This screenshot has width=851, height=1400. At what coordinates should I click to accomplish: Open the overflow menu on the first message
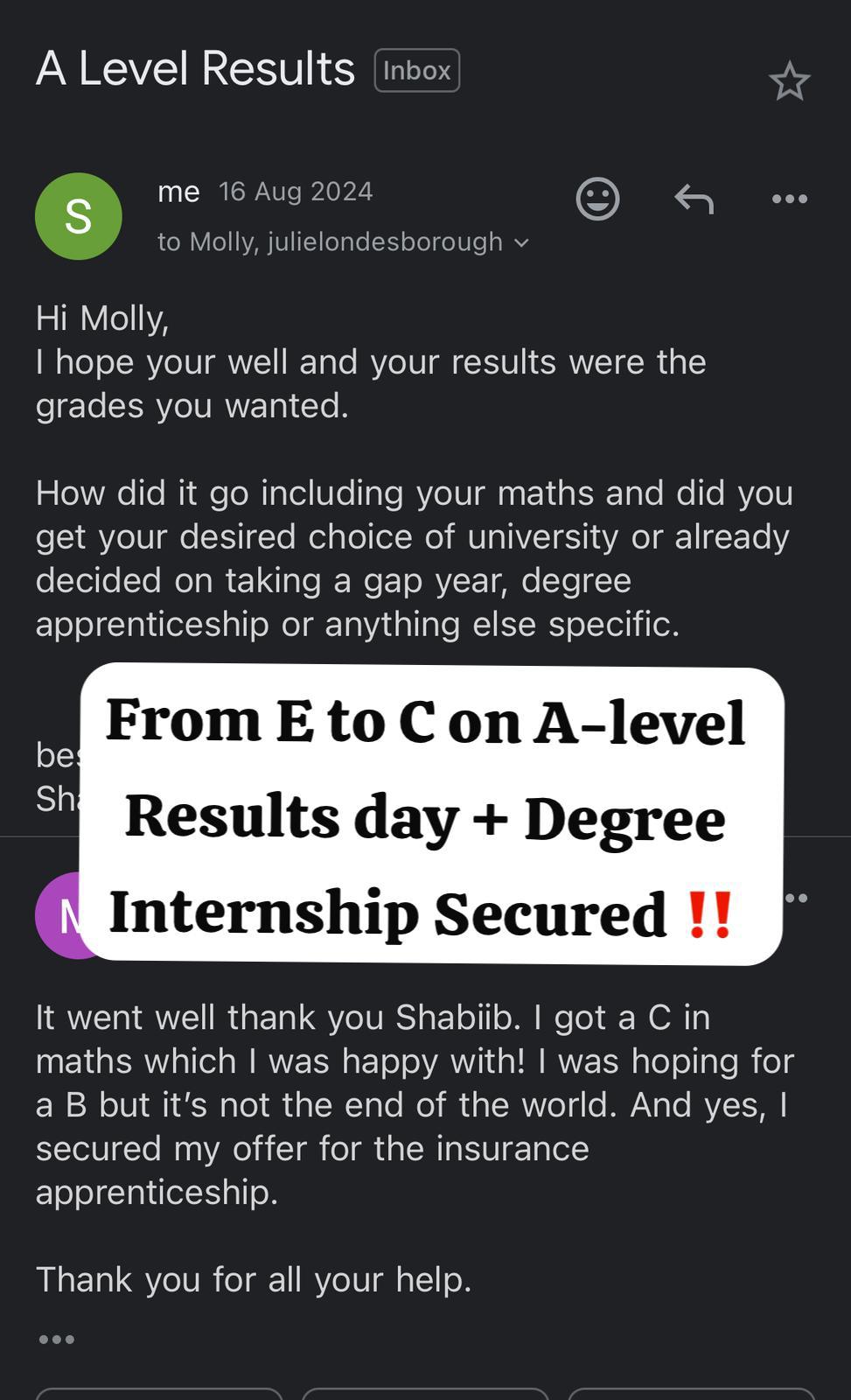pyautogui.click(x=788, y=199)
